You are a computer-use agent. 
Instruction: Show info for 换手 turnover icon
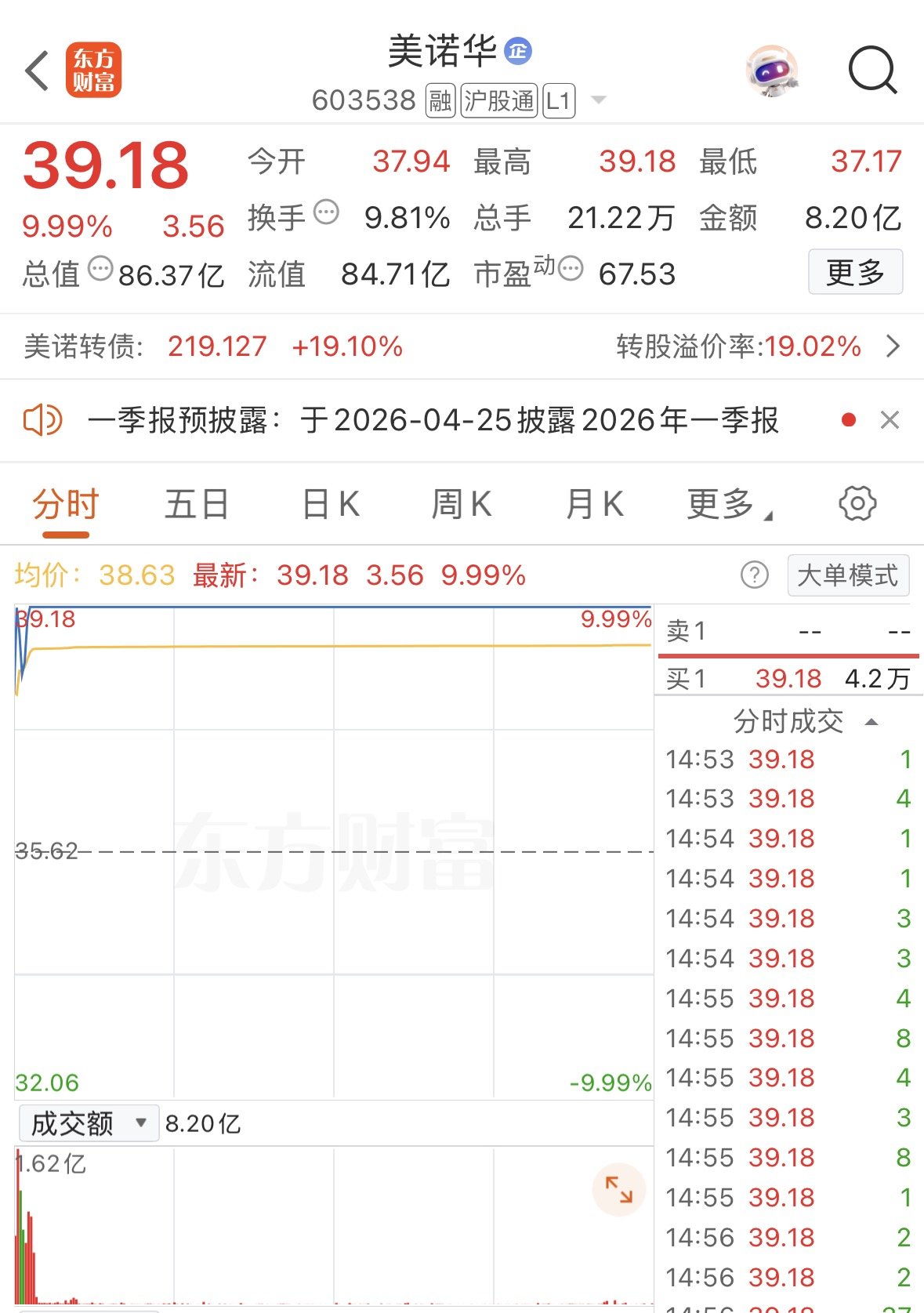[x=326, y=212]
